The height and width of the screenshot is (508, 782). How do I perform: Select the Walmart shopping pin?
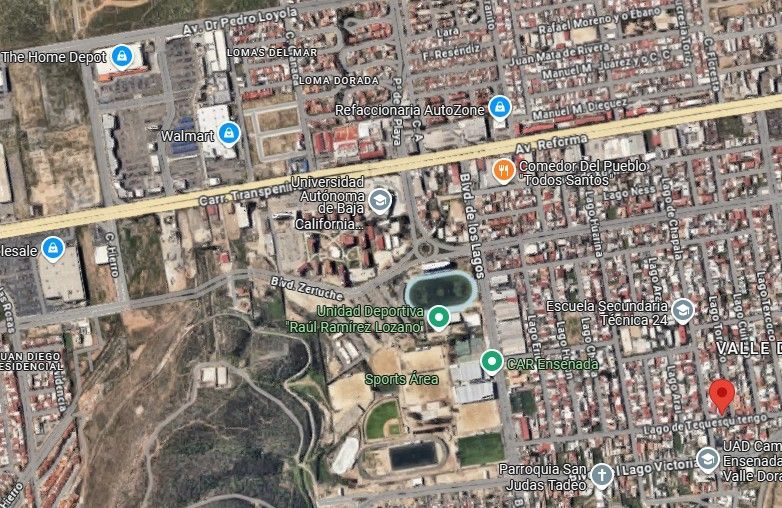(x=230, y=132)
